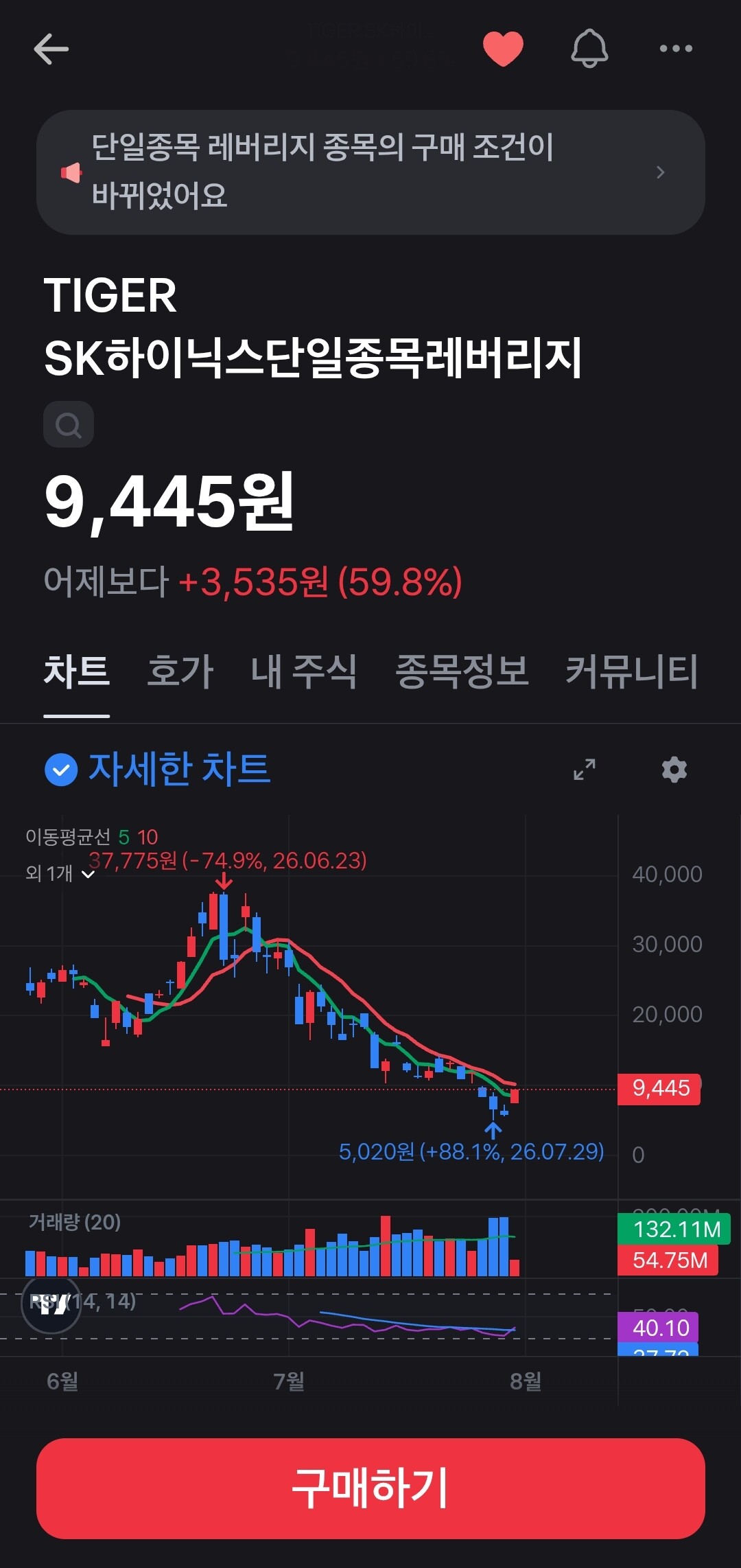This screenshot has width=741, height=1568.
Task: Select the 차트 tab
Action: 77,671
